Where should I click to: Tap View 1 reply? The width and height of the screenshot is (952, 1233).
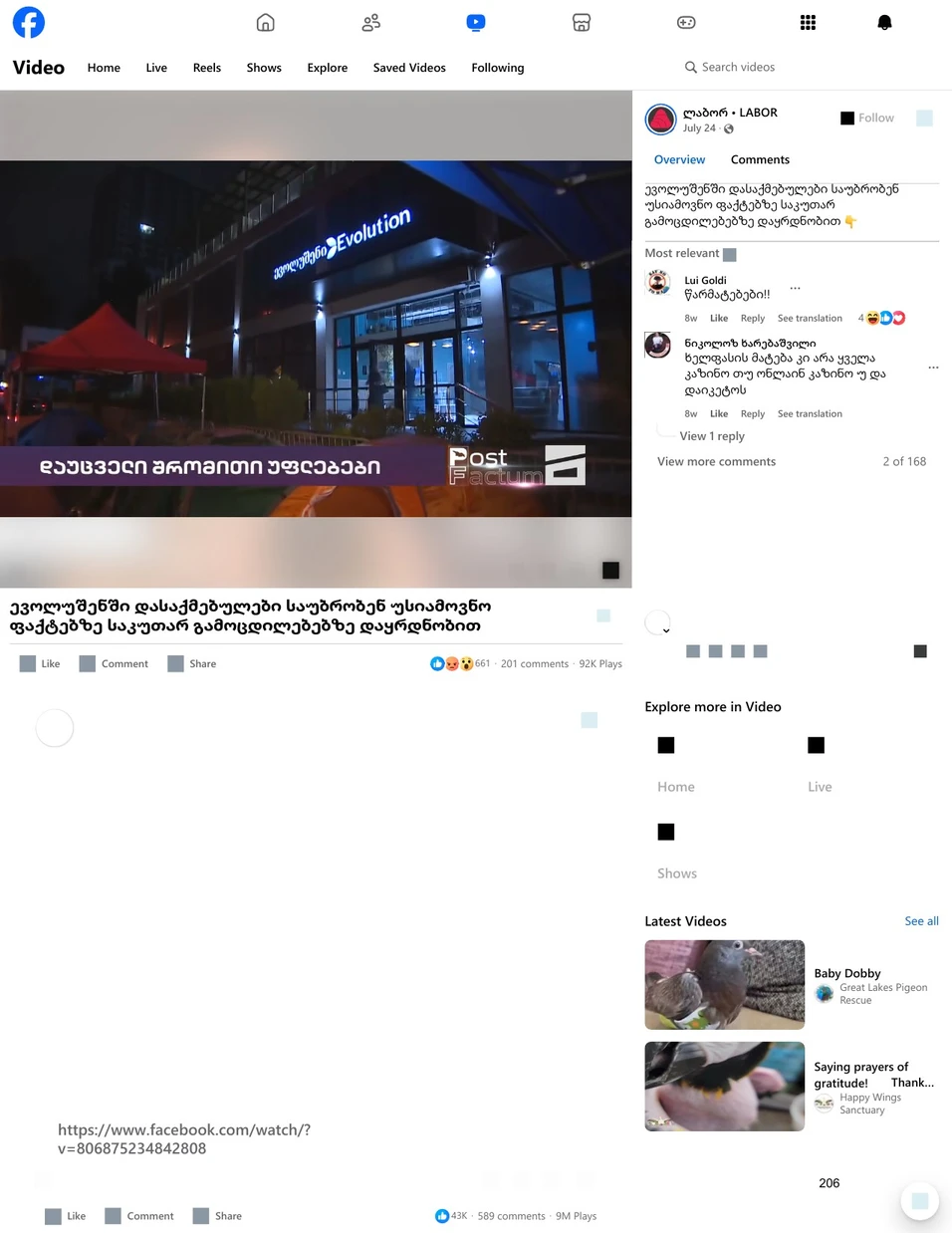point(711,436)
